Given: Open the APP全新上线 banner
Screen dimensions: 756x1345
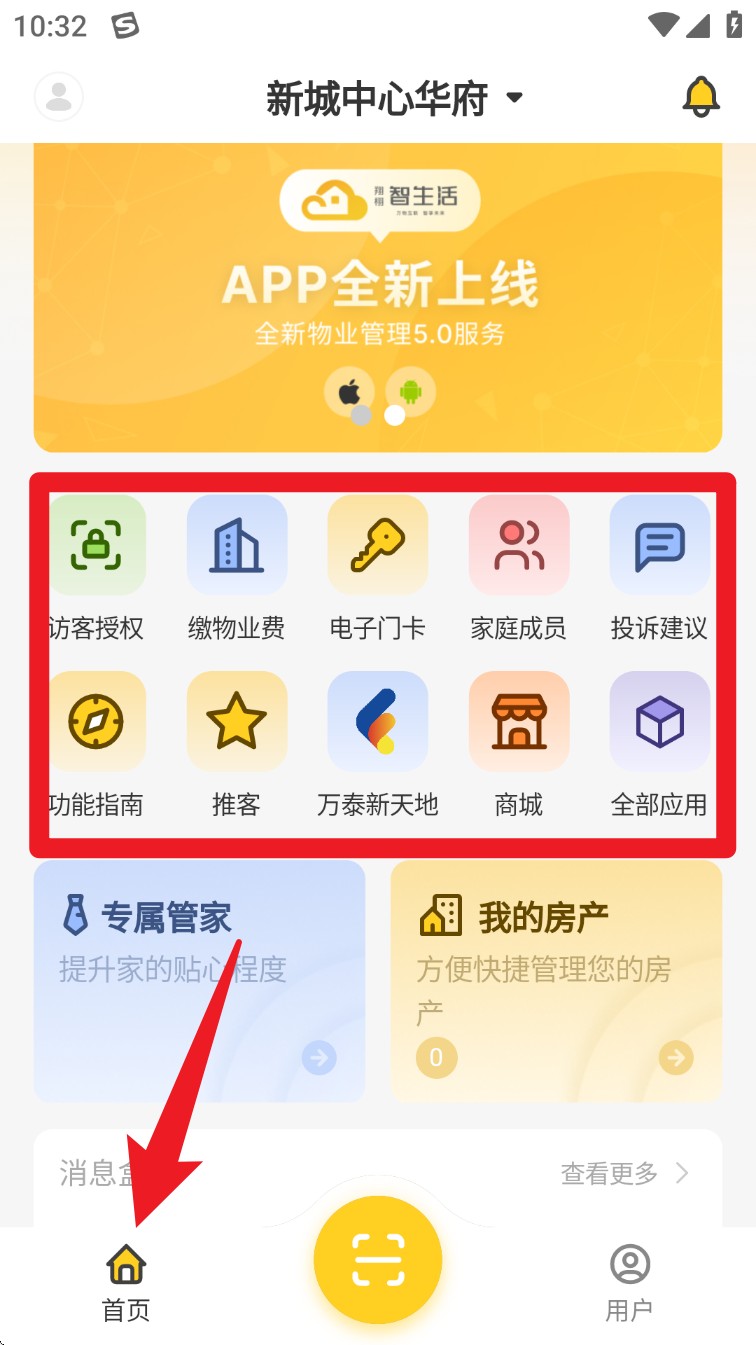Looking at the screenshot, I should click(x=378, y=297).
